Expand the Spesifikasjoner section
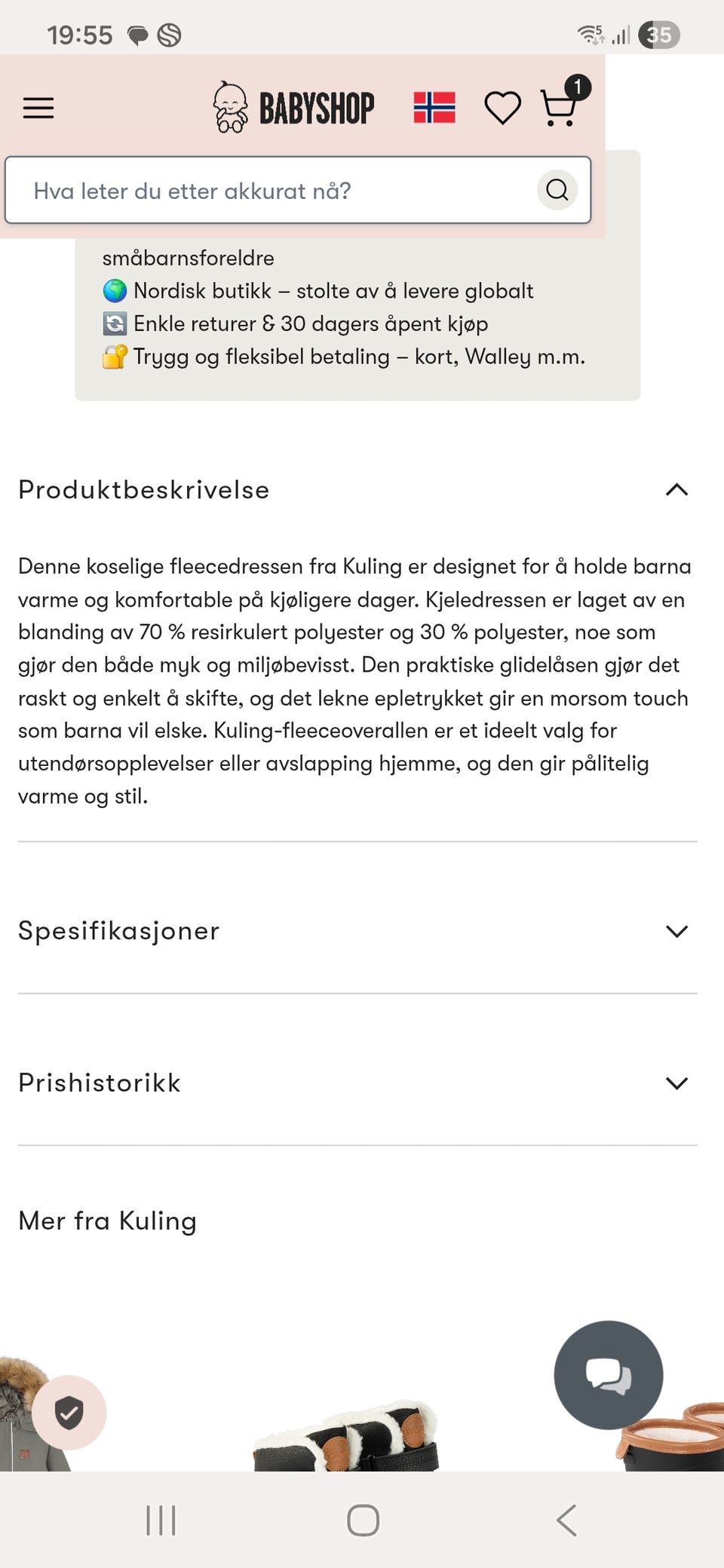 click(x=677, y=931)
